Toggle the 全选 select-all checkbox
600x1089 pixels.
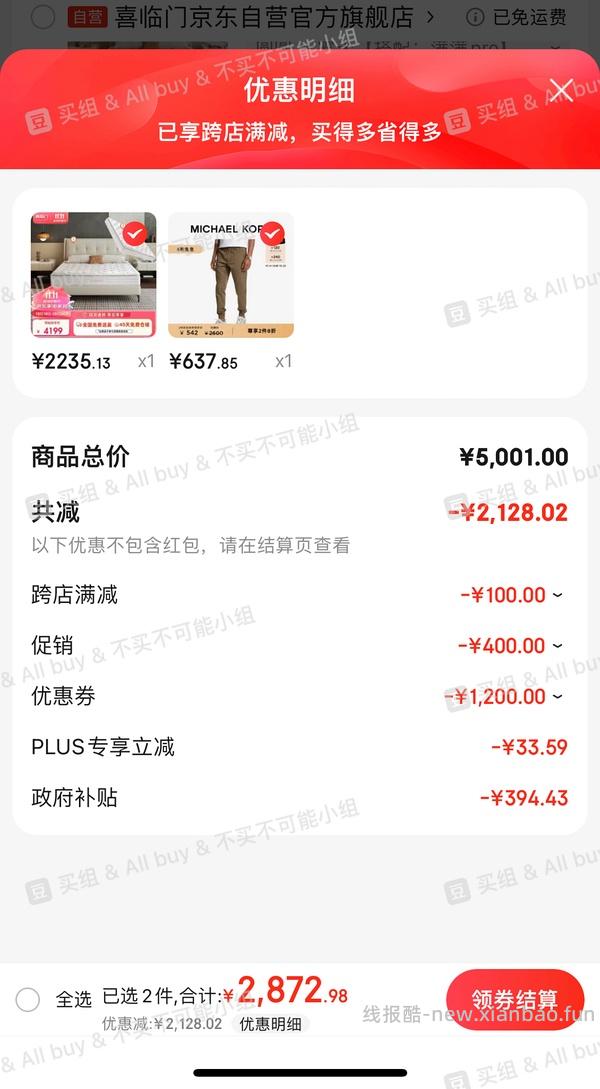coord(28,999)
